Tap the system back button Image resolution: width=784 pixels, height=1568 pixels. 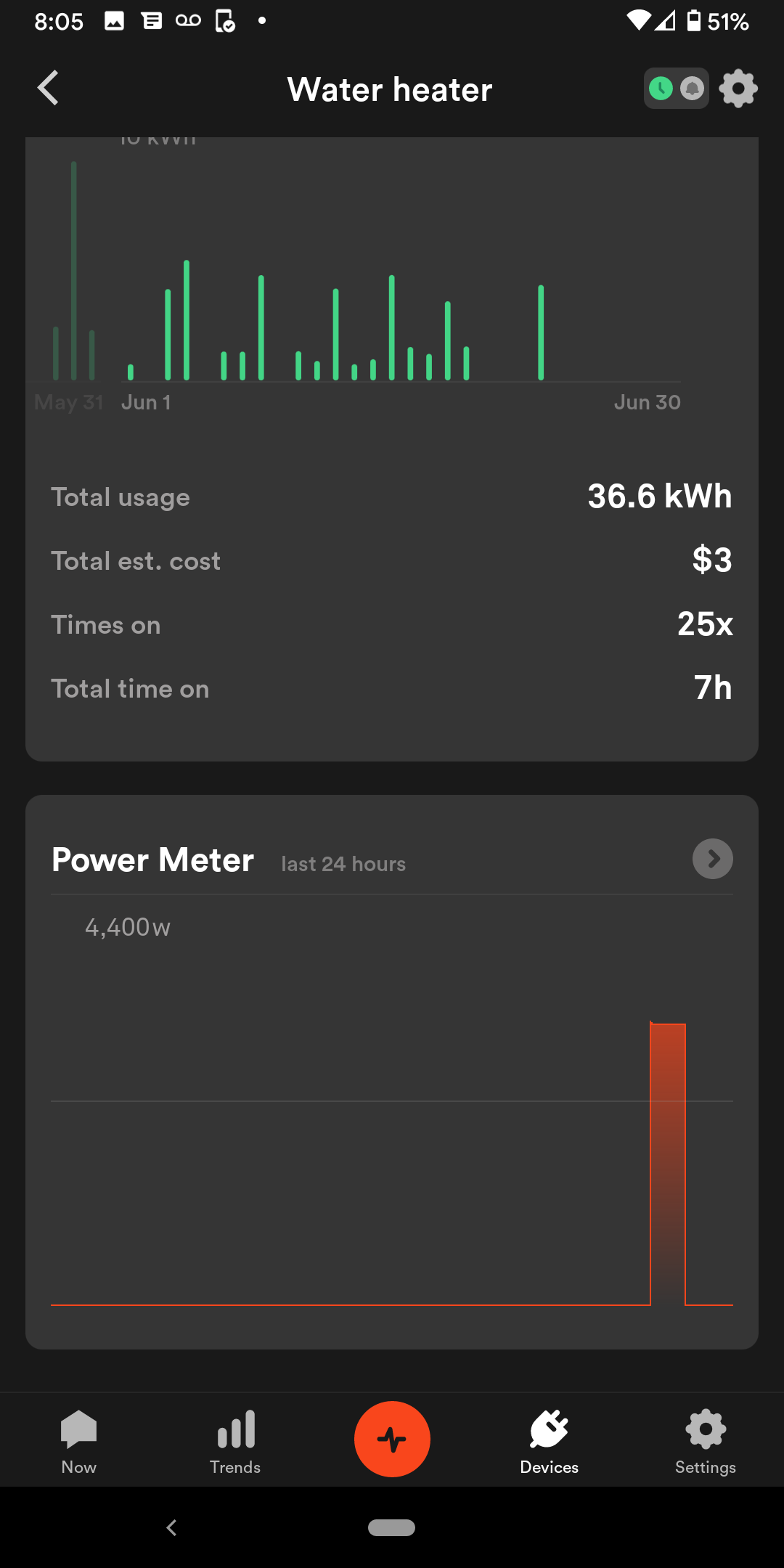172,1527
